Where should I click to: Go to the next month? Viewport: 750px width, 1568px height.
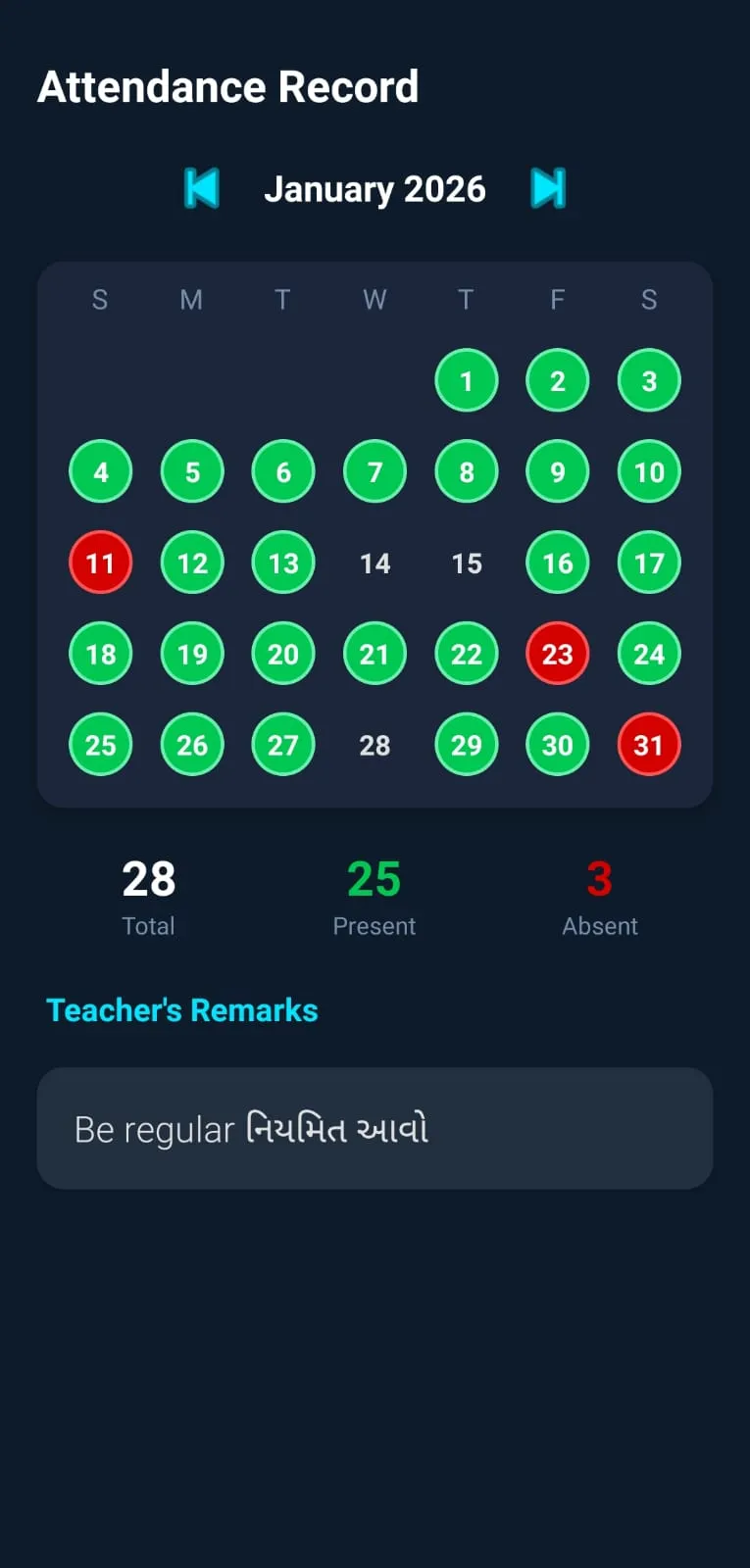pyautogui.click(x=547, y=188)
